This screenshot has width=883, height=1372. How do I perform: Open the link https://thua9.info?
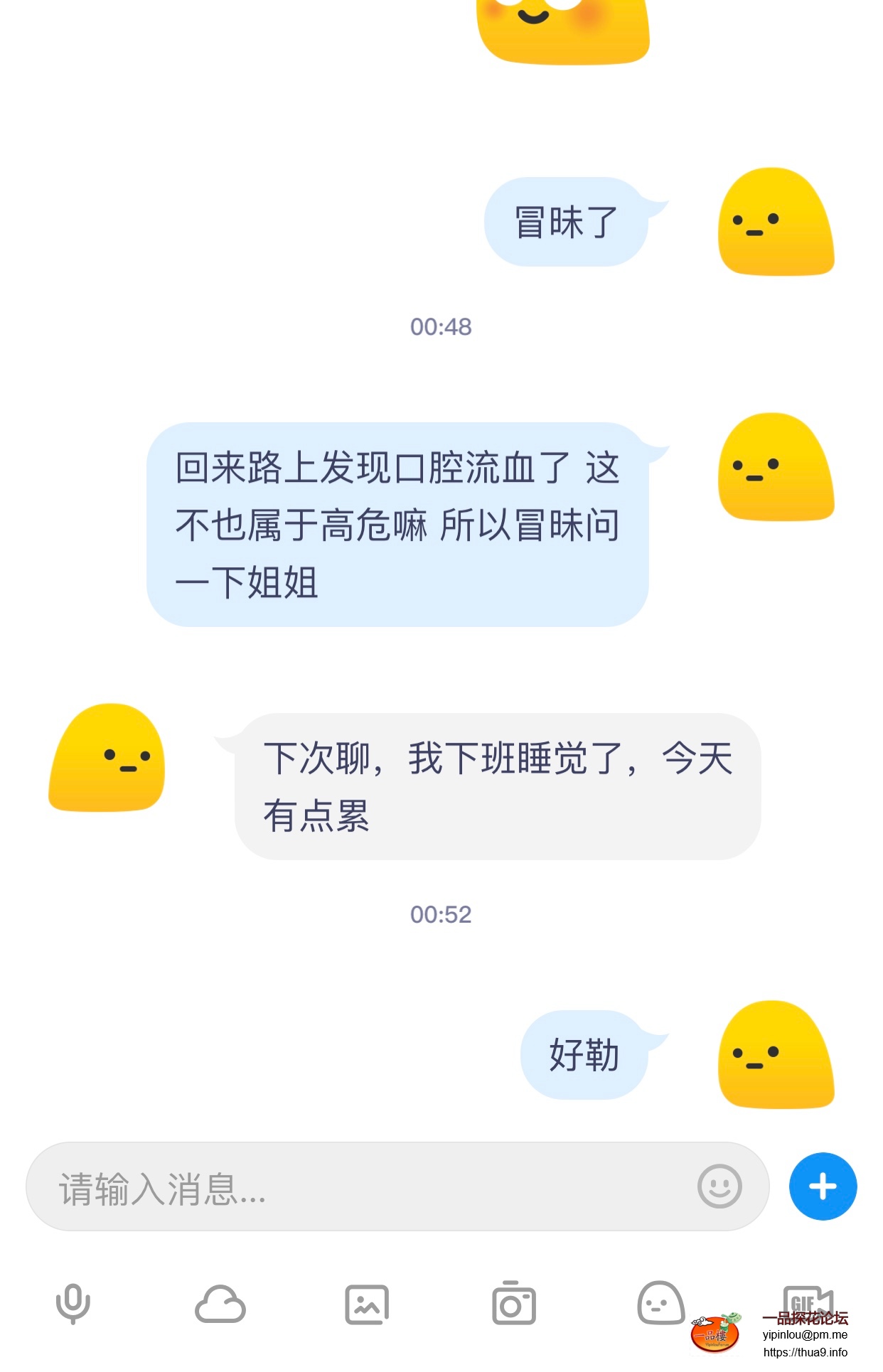(806, 1353)
